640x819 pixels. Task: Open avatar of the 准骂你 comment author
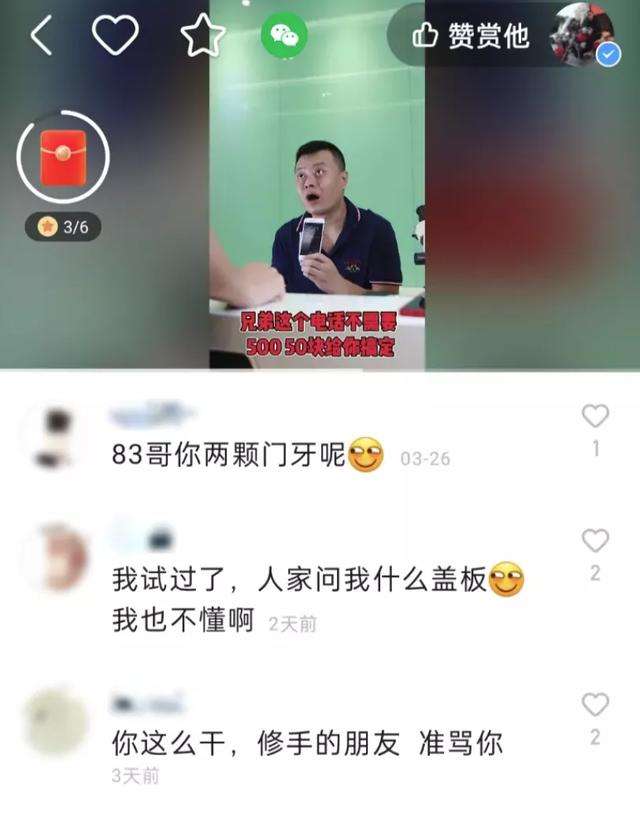click(x=55, y=722)
